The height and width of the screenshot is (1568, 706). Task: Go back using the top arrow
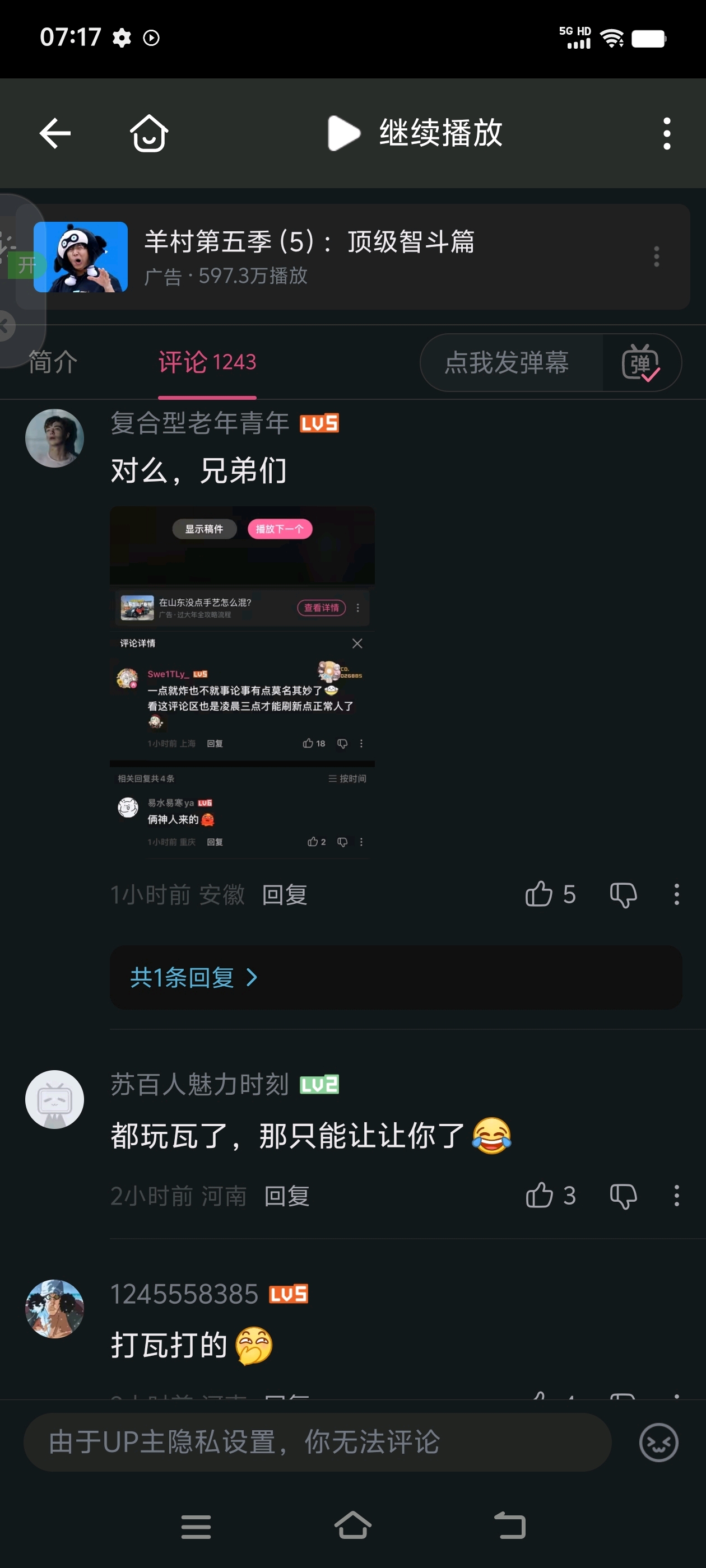[x=55, y=133]
